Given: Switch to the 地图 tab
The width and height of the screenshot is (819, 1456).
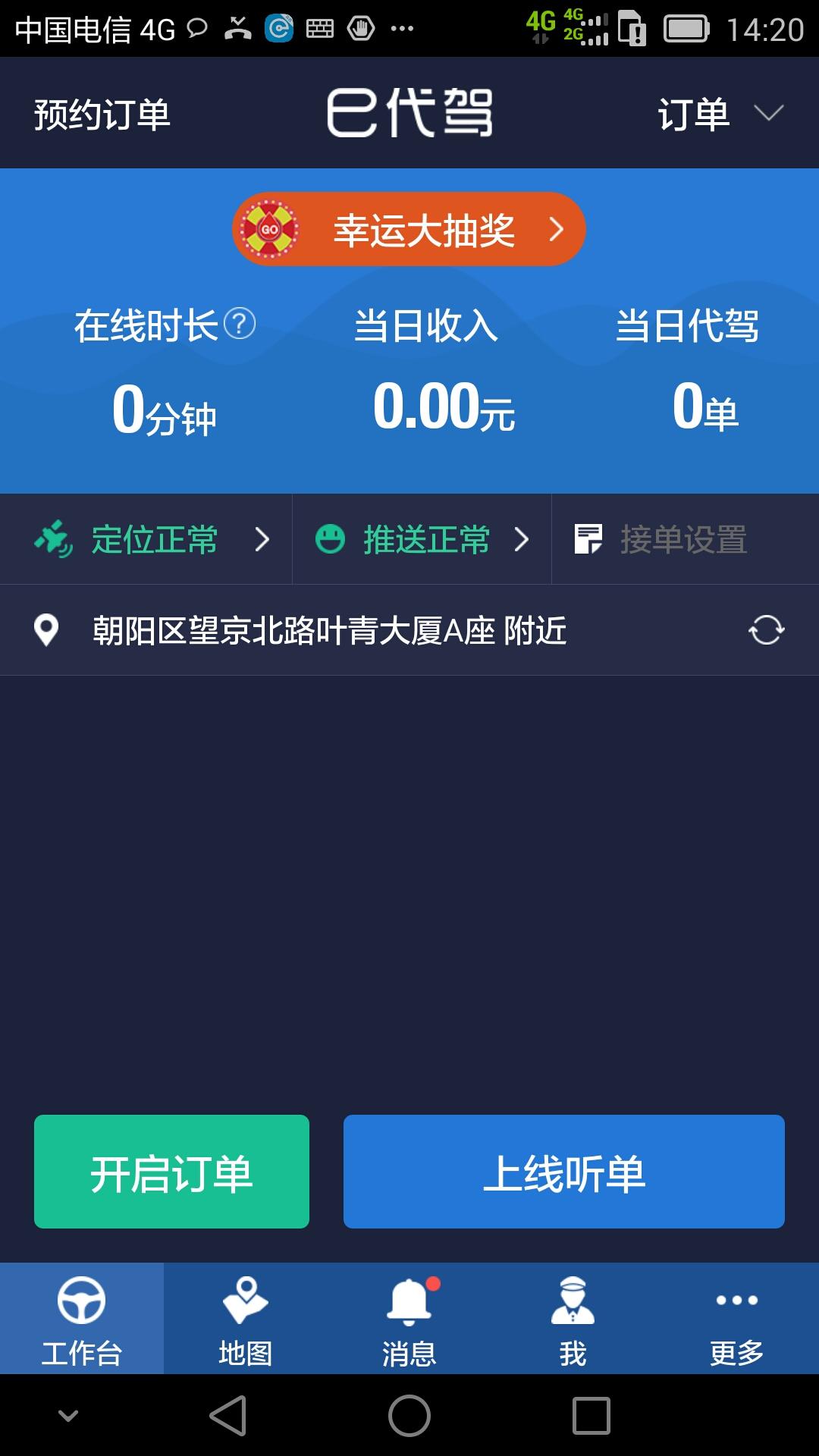Looking at the screenshot, I should tap(245, 1319).
